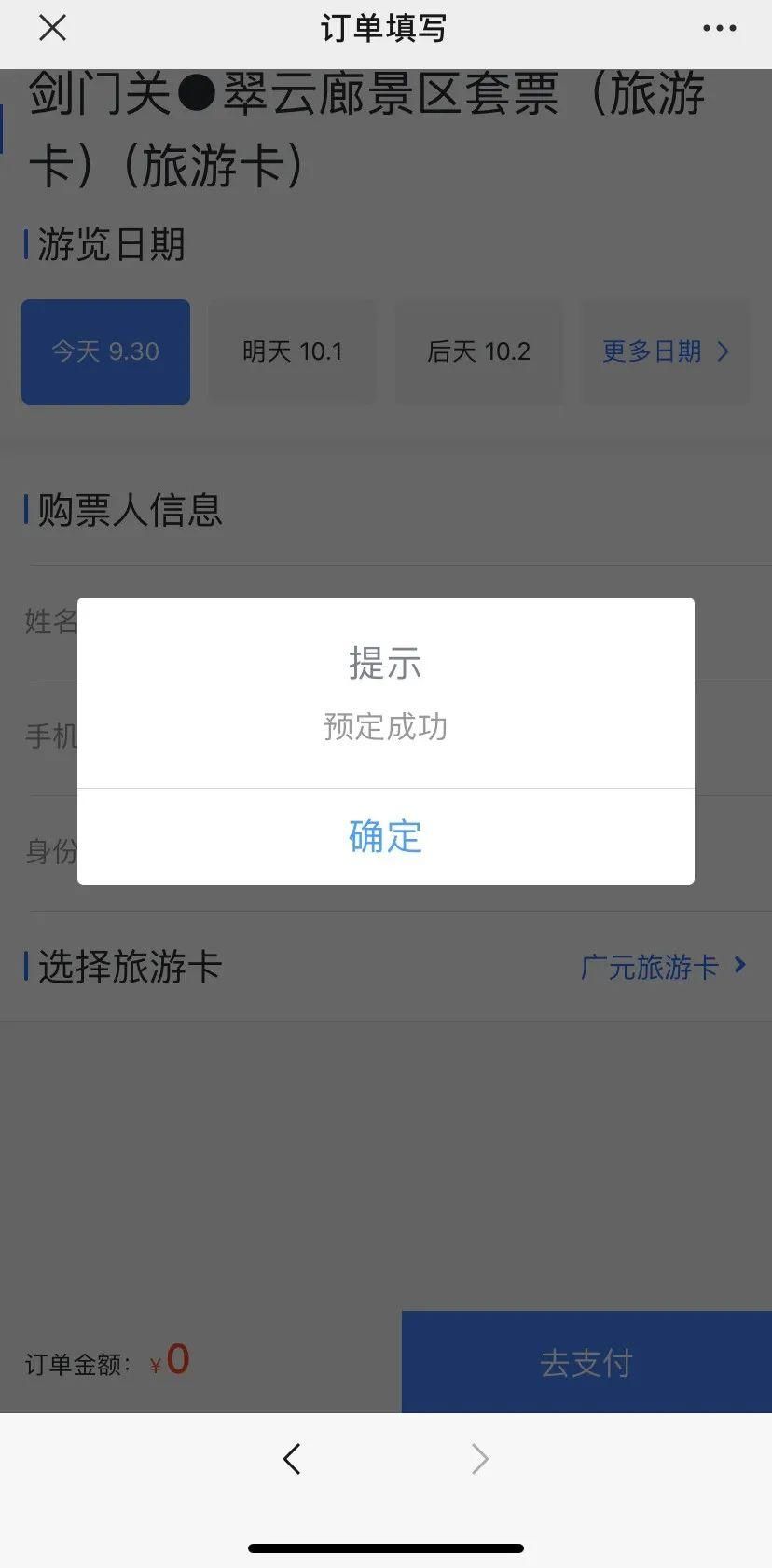This screenshot has height=1568, width=772.
Task: Tap 去支付 to proceed to payment
Action: [x=586, y=1362]
